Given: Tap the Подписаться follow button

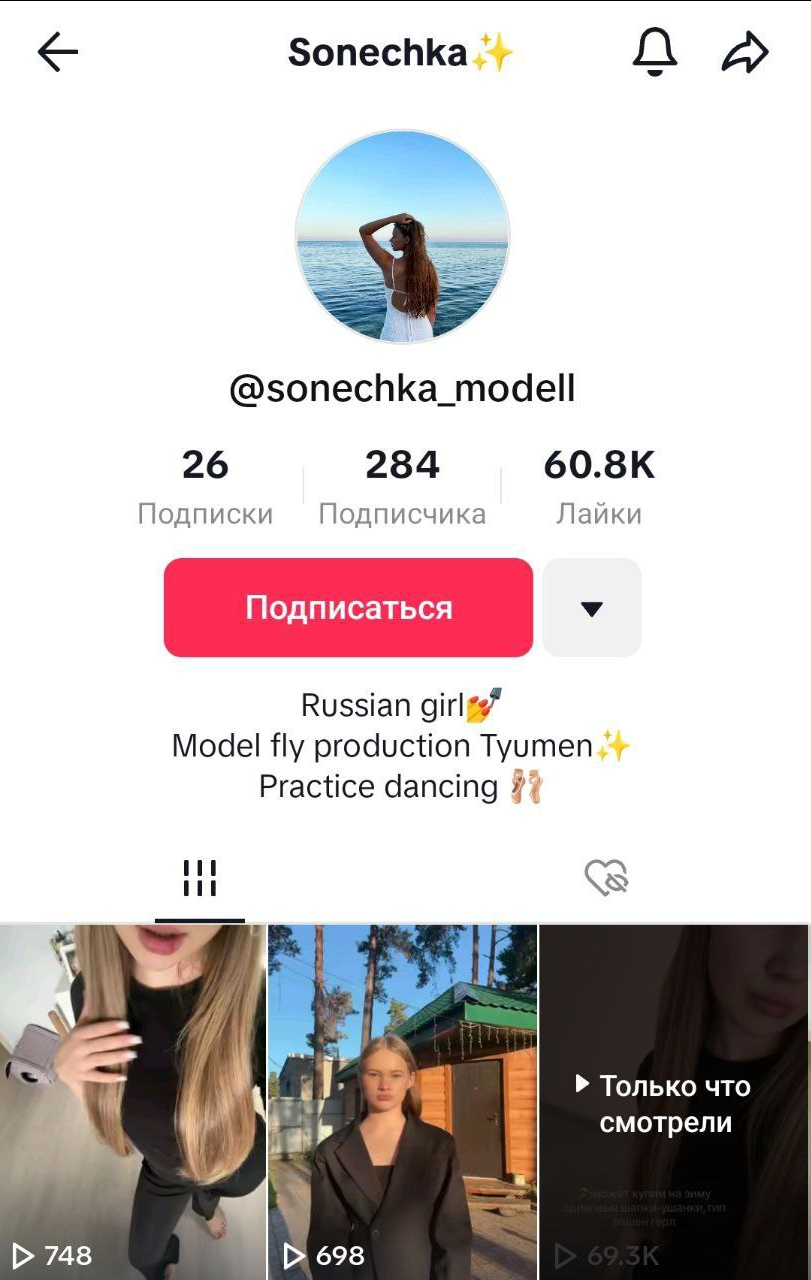Looking at the screenshot, I should tap(348, 608).
